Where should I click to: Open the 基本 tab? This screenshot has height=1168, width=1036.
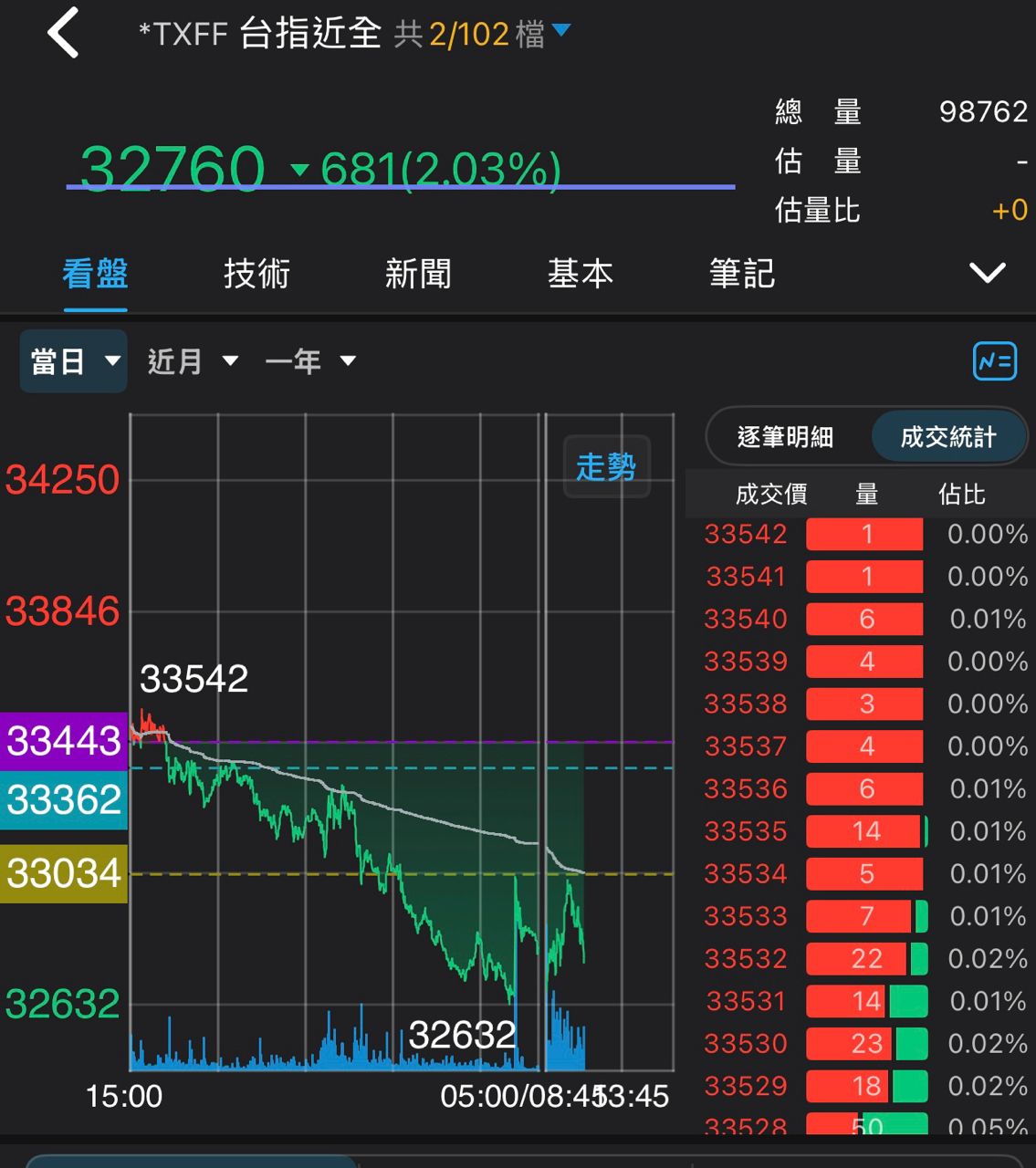(x=580, y=274)
